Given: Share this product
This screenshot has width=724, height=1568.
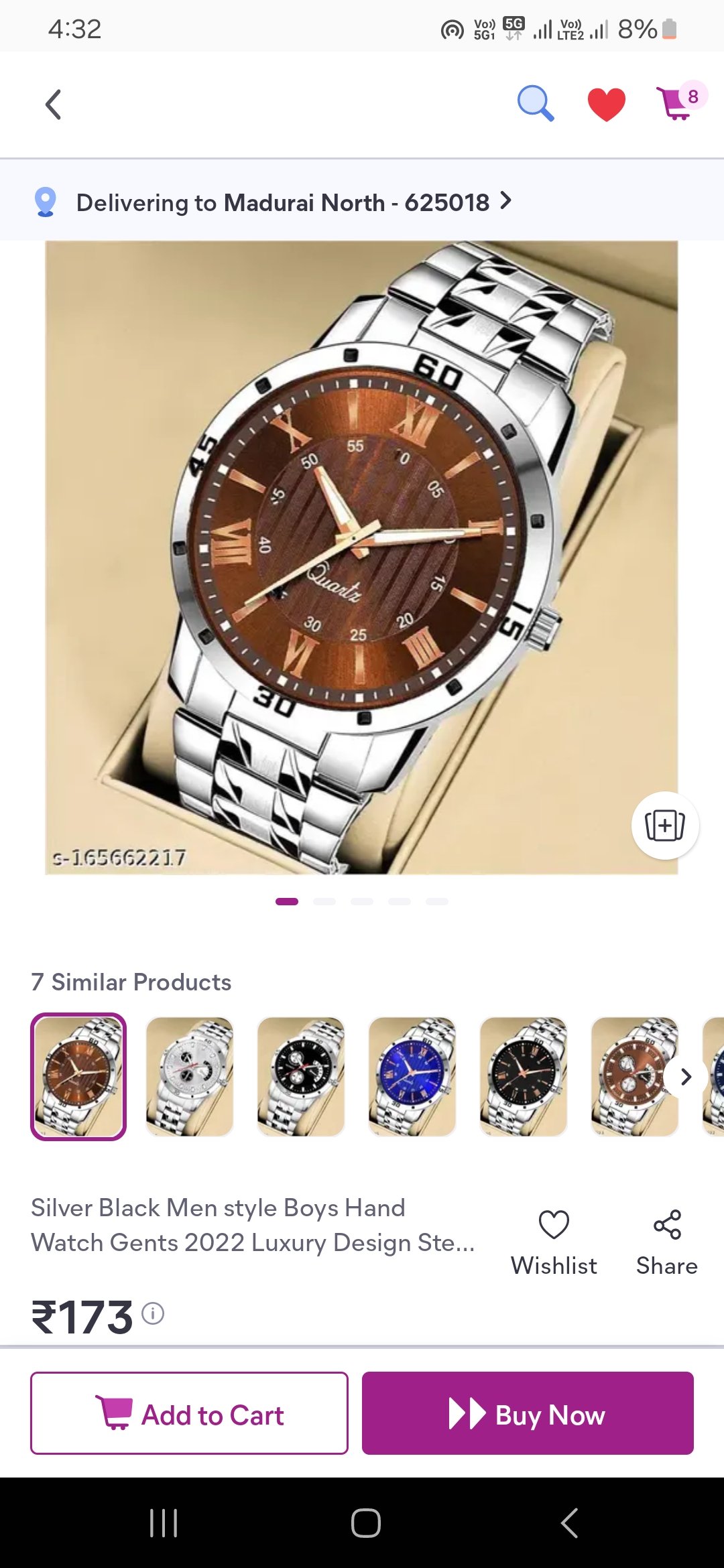Looking at the screenshot, I should (667, 1242).
